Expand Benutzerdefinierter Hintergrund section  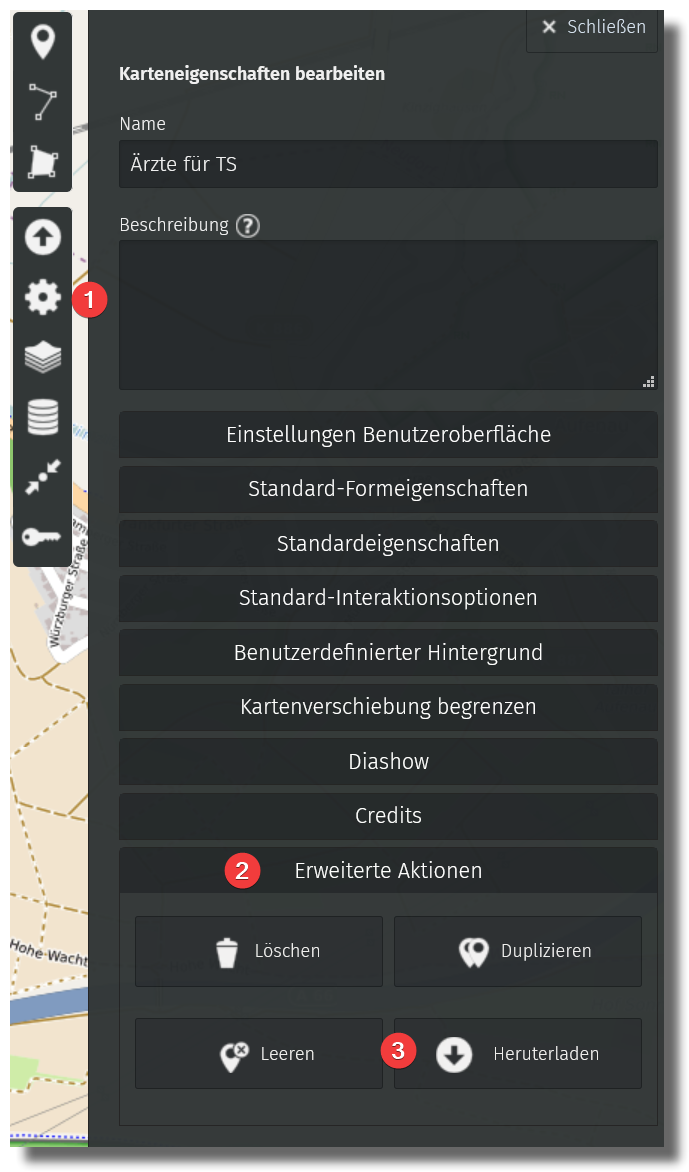pyautogui.click(x=388, y=653)
